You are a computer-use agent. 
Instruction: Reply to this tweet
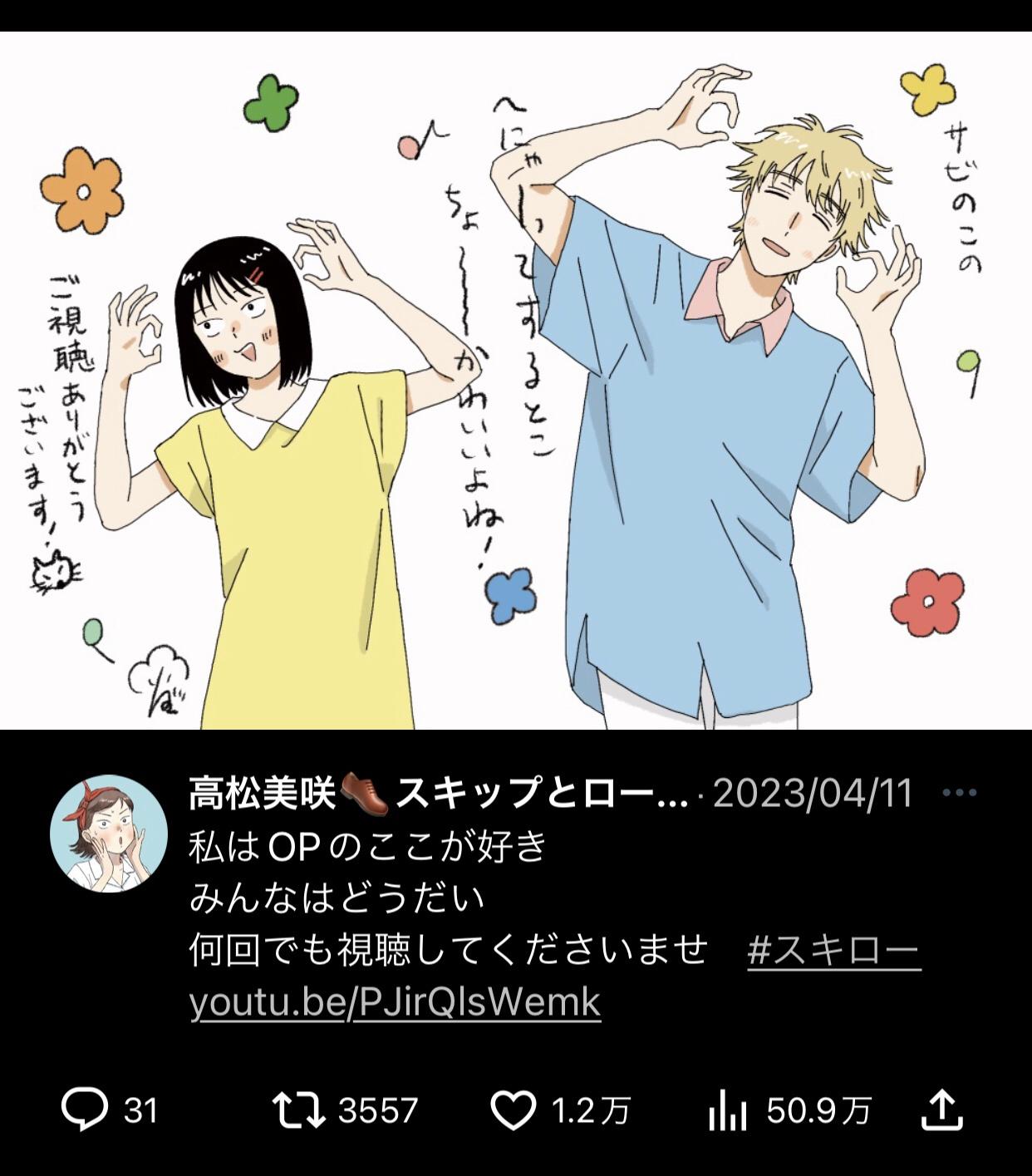85,1110
